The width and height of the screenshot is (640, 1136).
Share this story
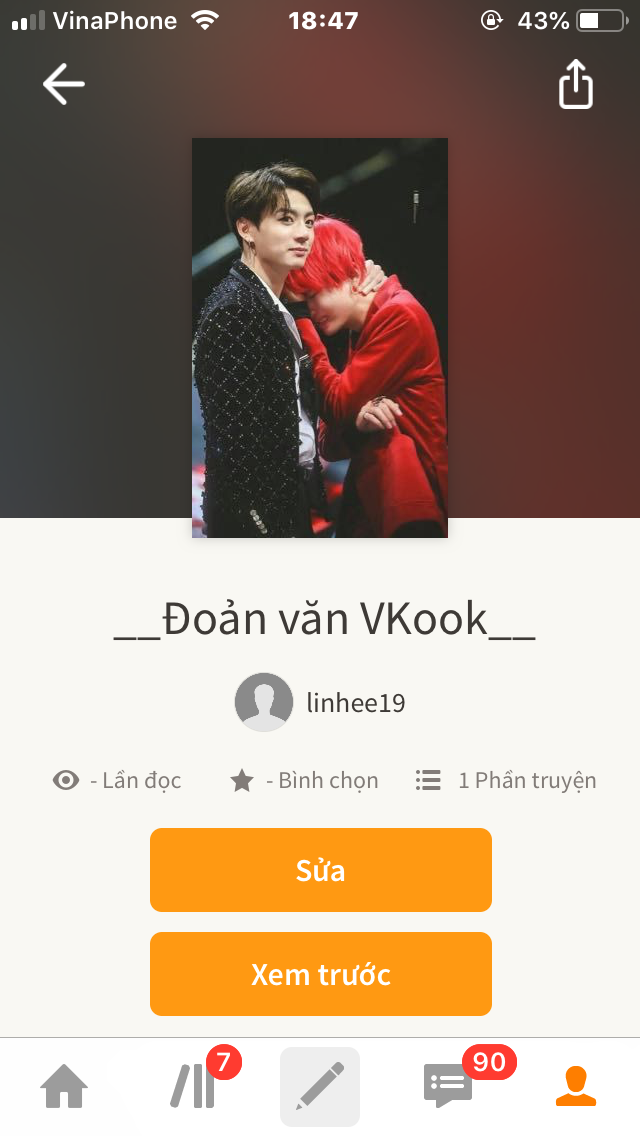point(575,84)
